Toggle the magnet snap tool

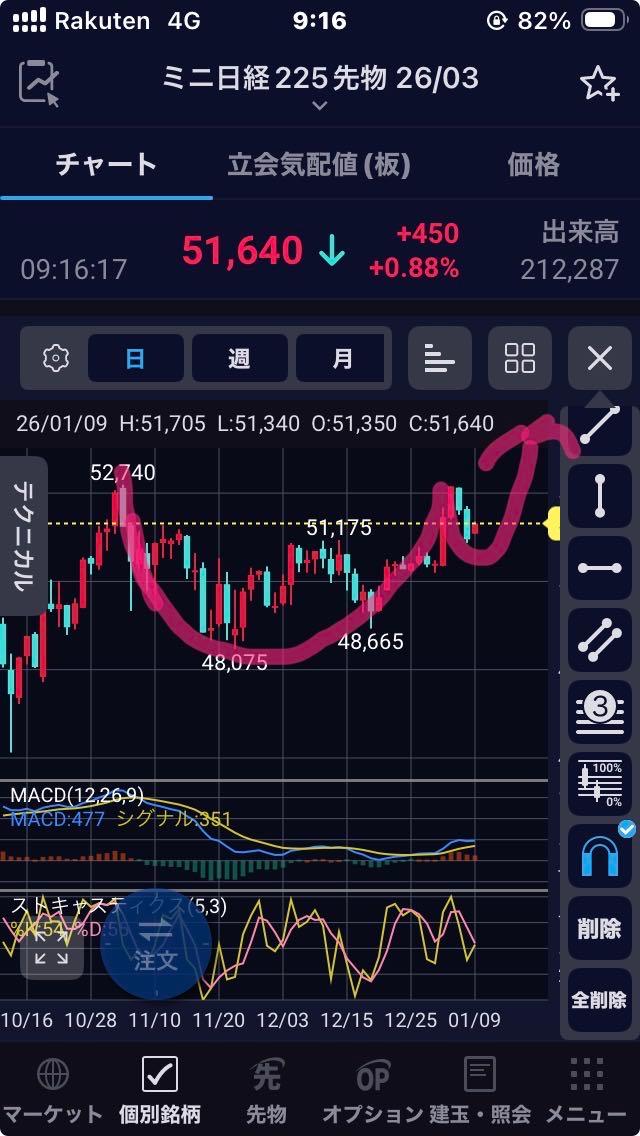(599, 856)
